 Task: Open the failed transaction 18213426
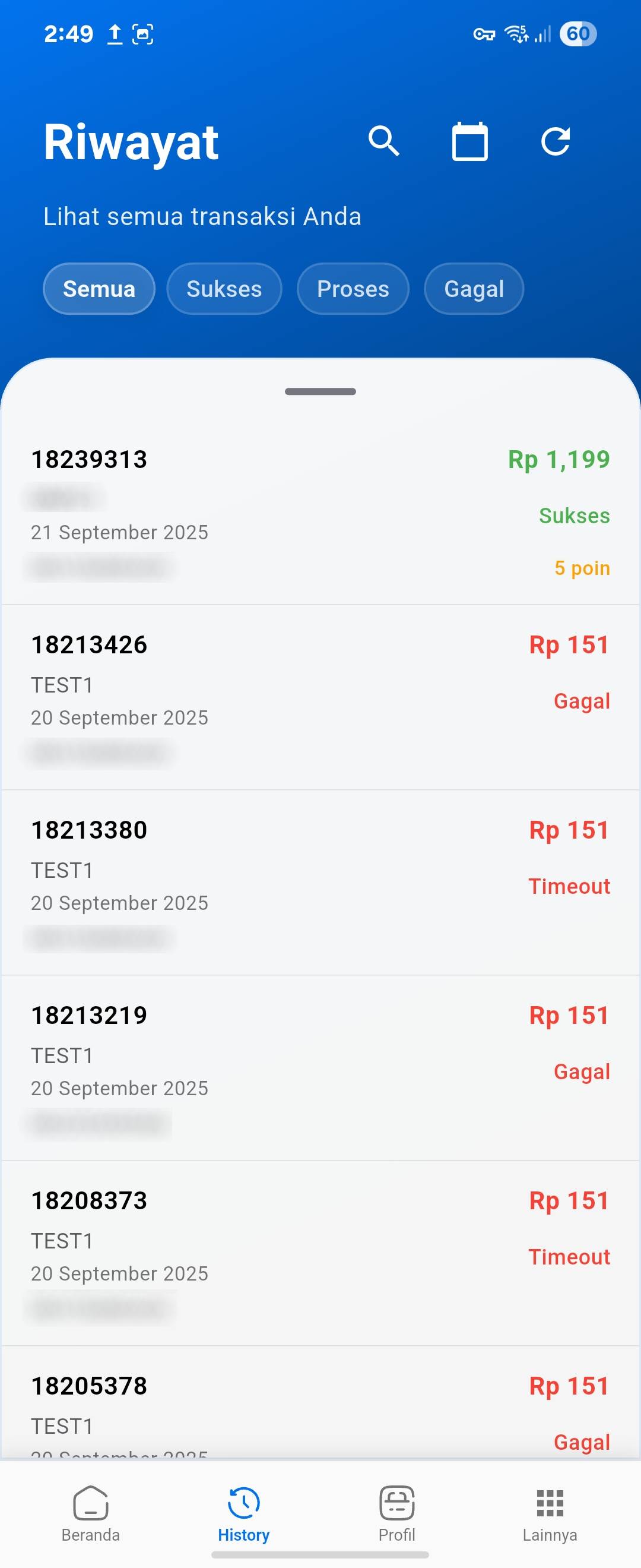(320, 697)
